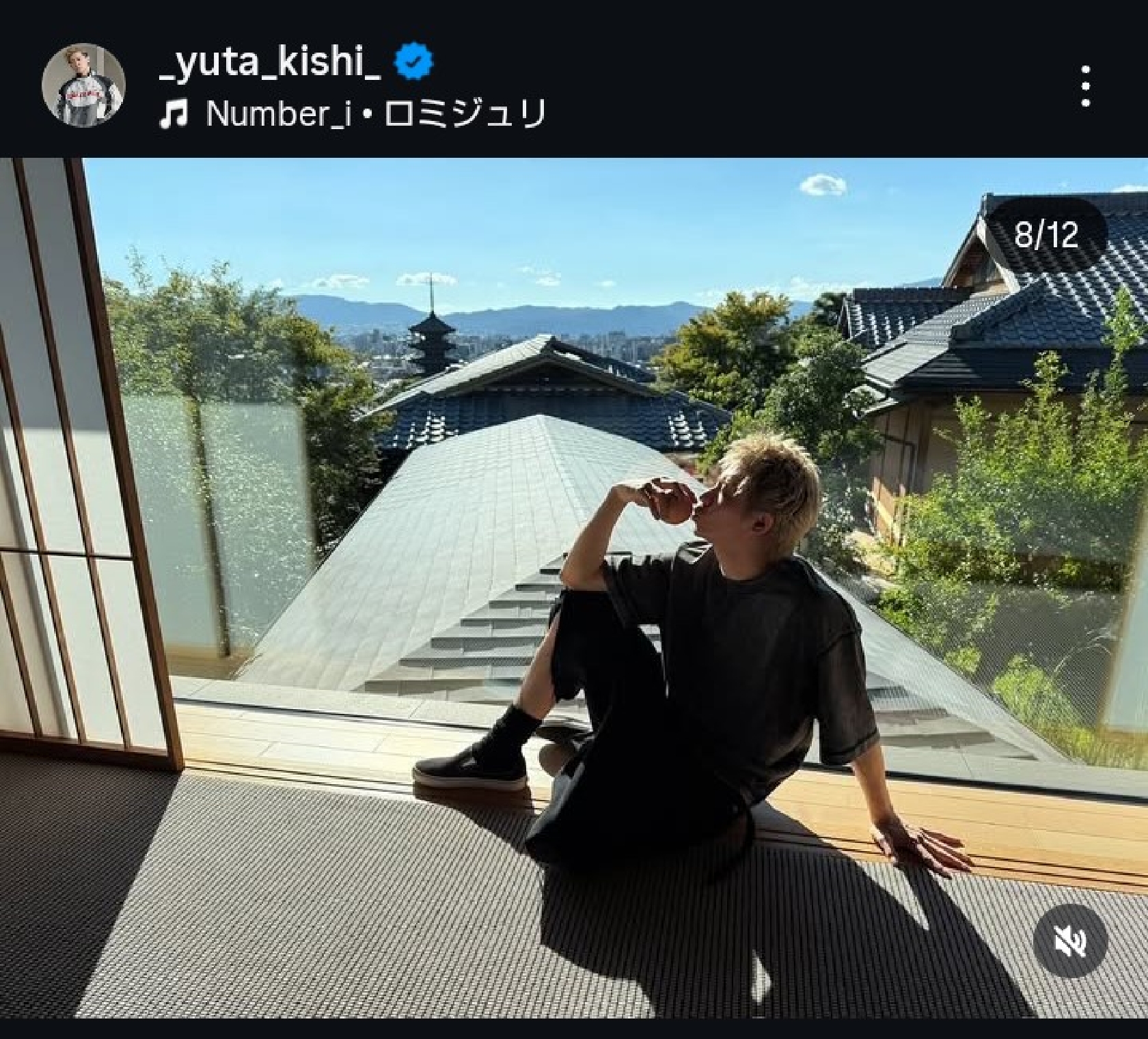Open the post's three-dot options menu
The image size is (1148, 1039).
click(x=1086, y=87)
